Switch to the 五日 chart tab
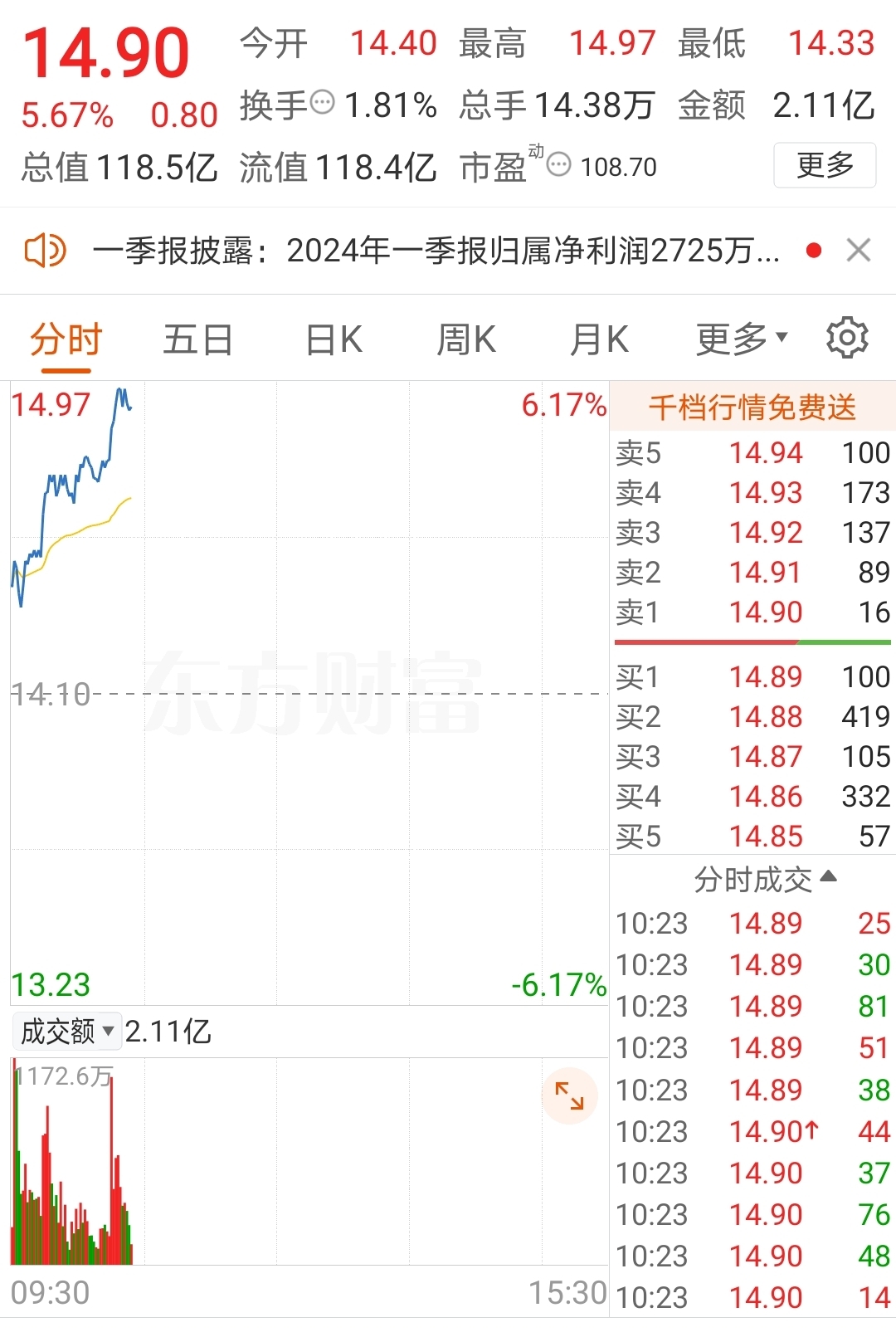Image resolution: width=896 pixels, height=1332 pixels. click(197, 339)
